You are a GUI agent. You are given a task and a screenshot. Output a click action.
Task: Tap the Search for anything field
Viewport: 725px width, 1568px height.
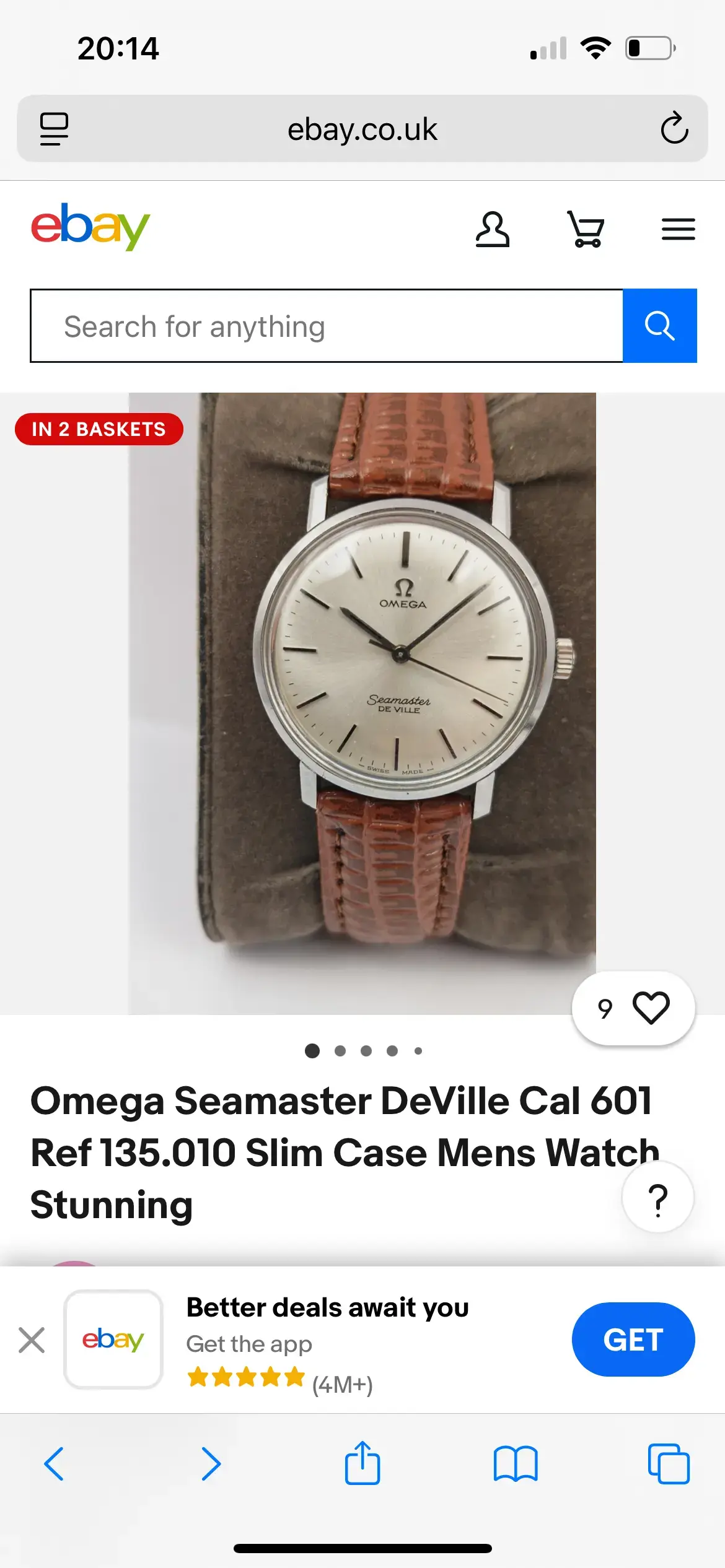tap(327, 326)
